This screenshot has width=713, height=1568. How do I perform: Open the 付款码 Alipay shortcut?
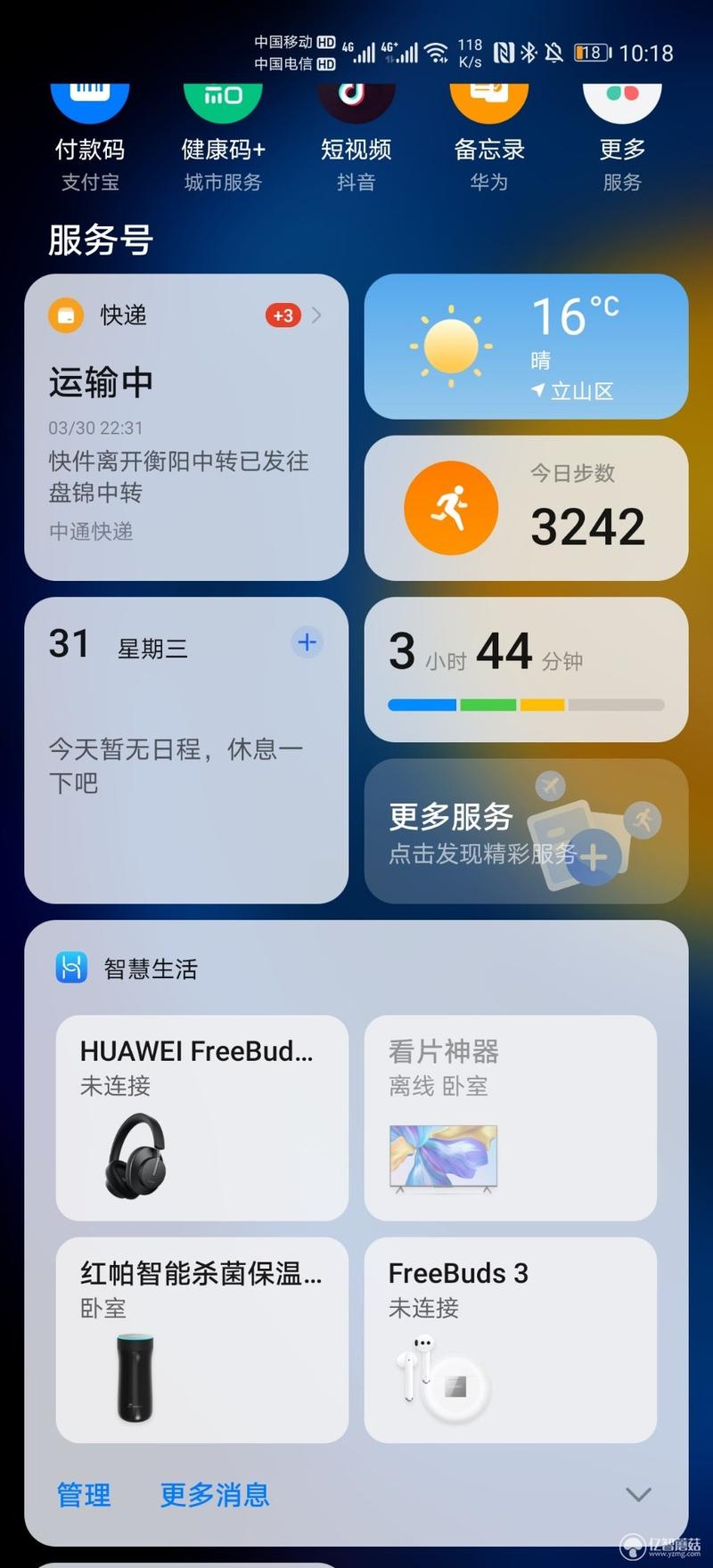pos(89,134)
